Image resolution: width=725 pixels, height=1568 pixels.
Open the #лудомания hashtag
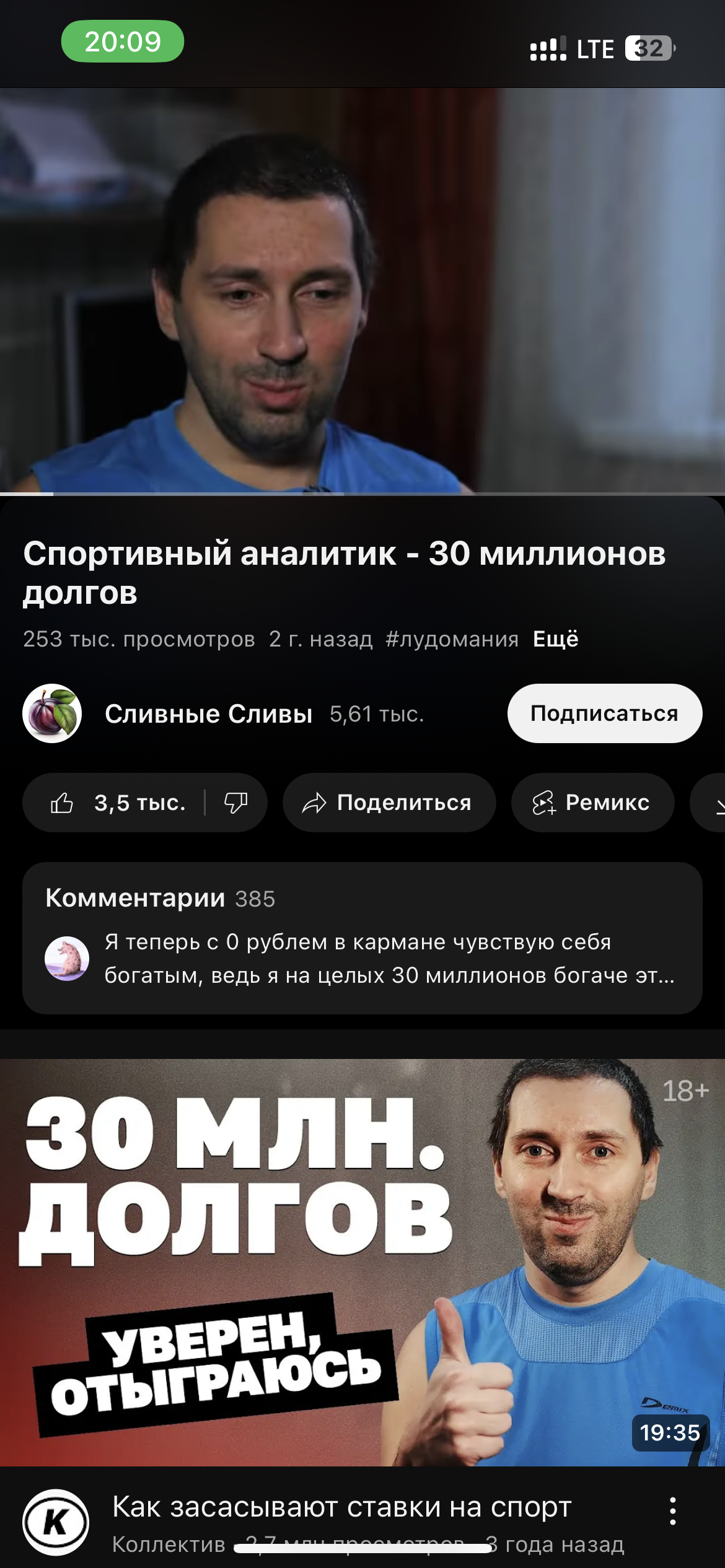click(x=452, y=639)
